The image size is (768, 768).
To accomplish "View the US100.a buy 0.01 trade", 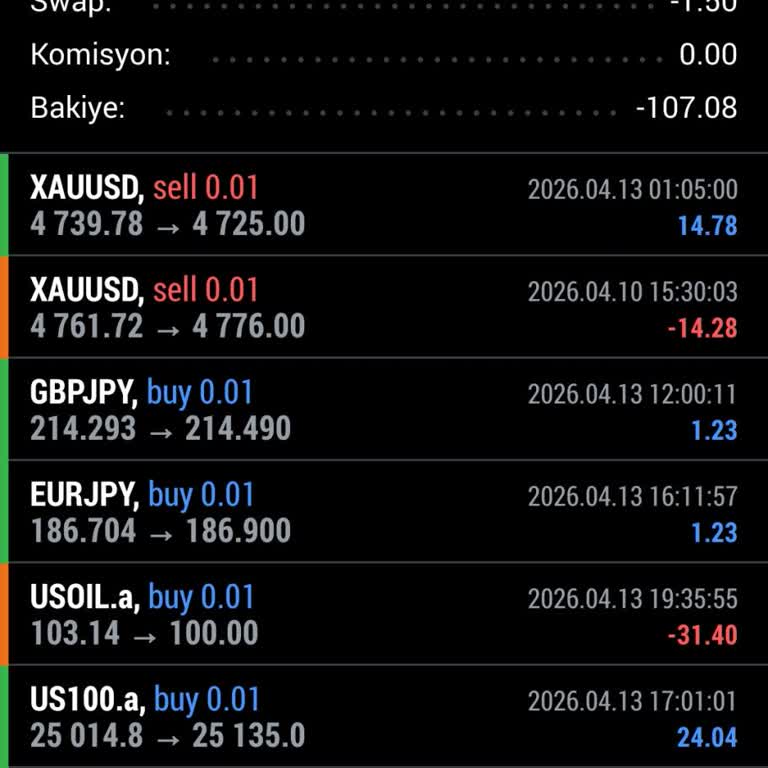I will point(384,717).
